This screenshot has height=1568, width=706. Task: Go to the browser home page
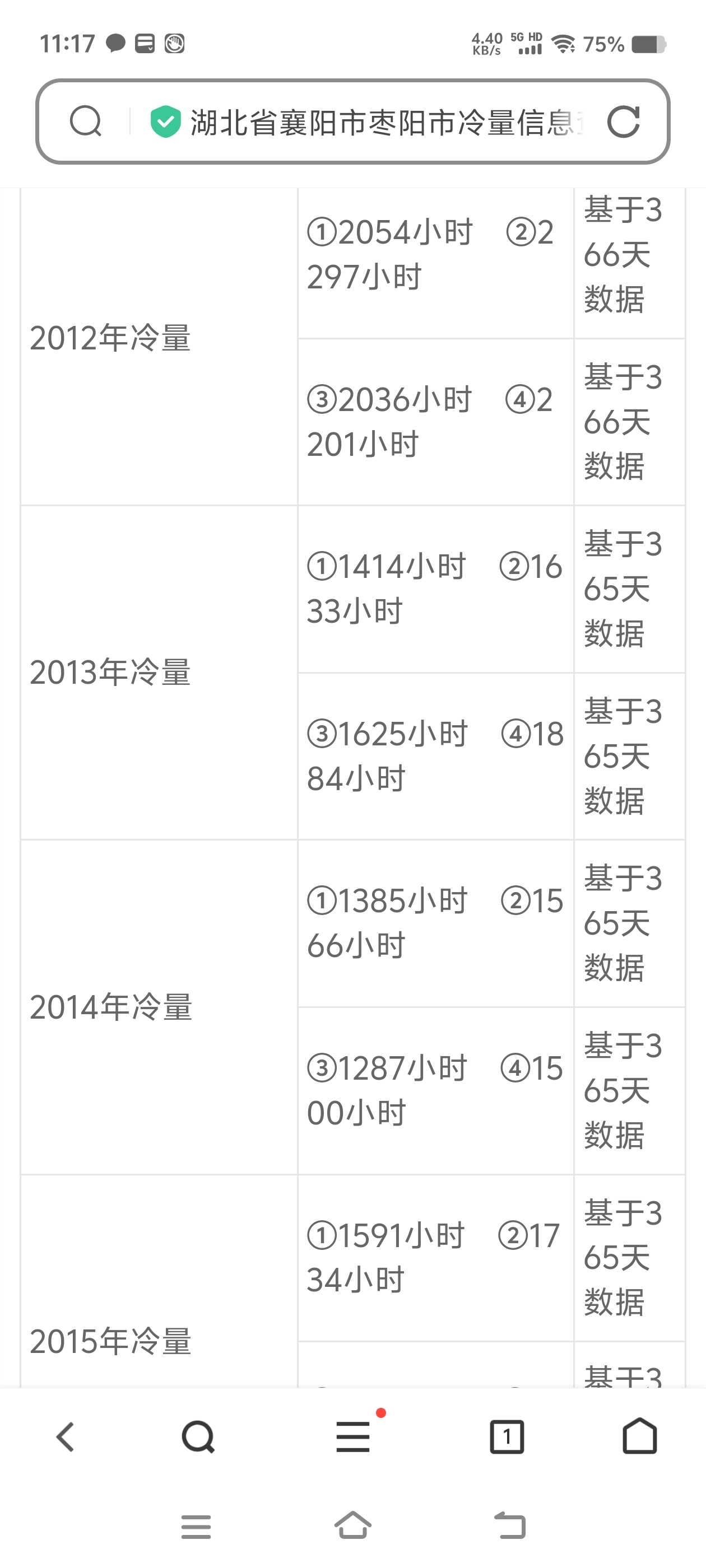640,1436
